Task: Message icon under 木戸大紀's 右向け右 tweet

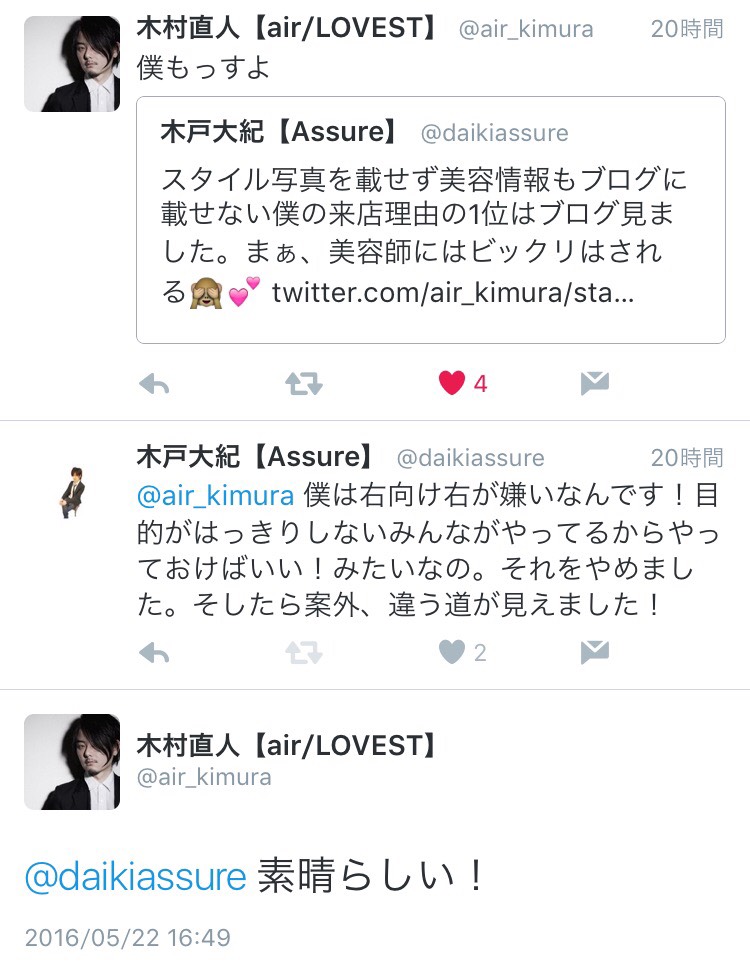Action: tap(595, 653)
